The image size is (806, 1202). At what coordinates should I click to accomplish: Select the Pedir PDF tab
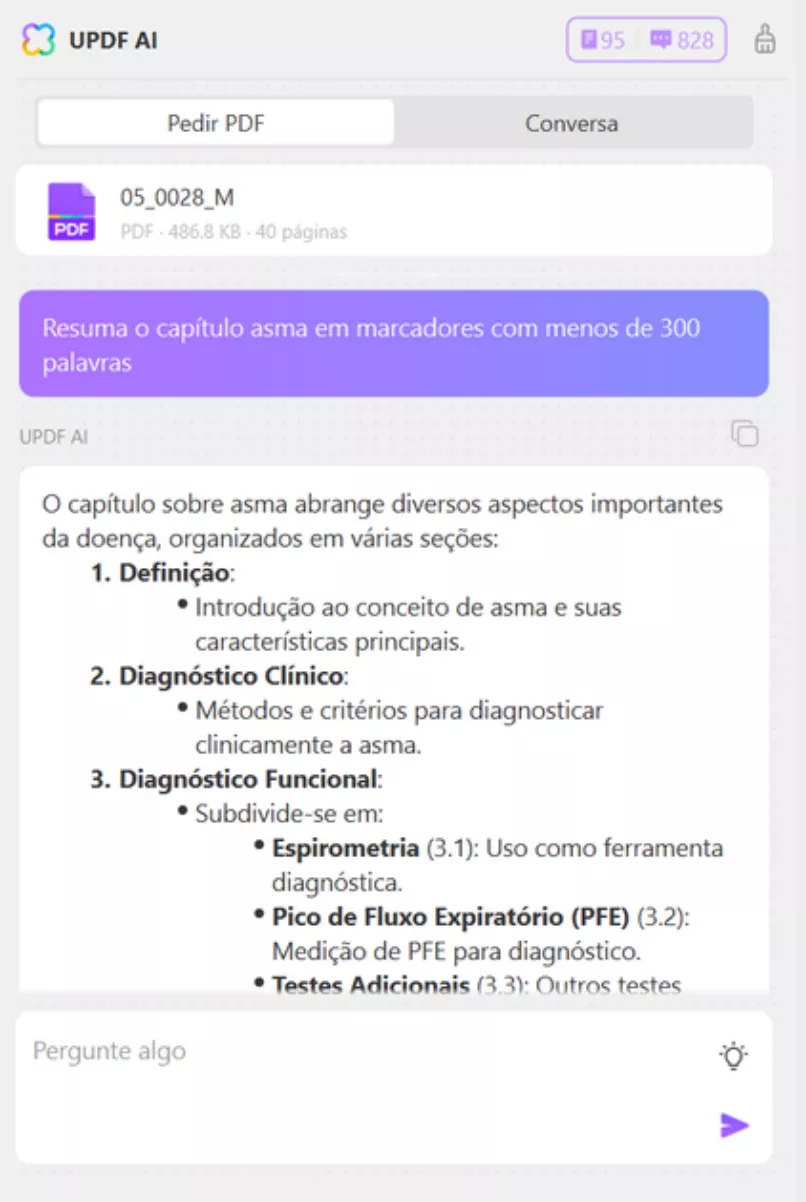click(x=216, y=122)
